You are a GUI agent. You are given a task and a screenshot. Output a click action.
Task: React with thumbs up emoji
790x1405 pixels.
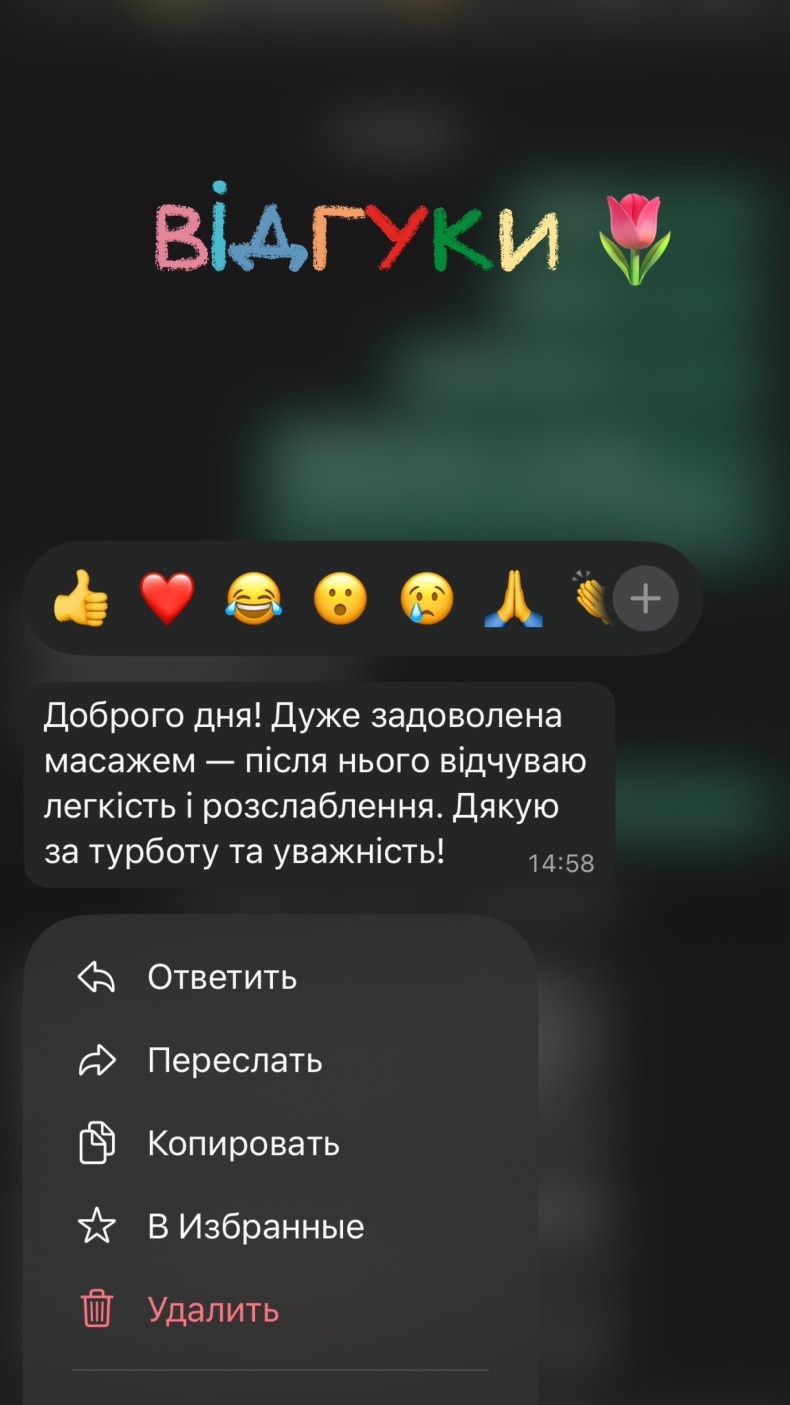tap(80, 599)
